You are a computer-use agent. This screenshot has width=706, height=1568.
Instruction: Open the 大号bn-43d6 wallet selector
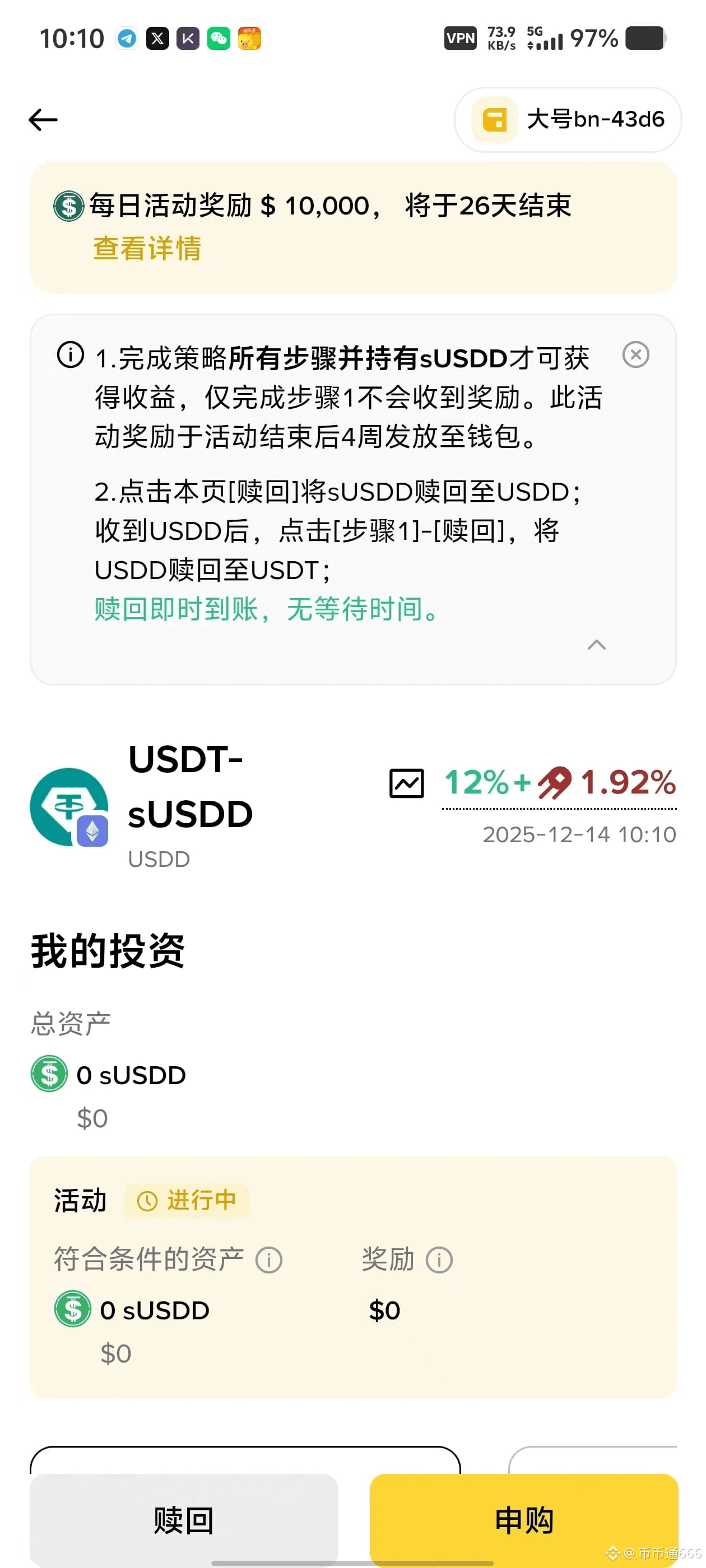(x=567, y=120)
